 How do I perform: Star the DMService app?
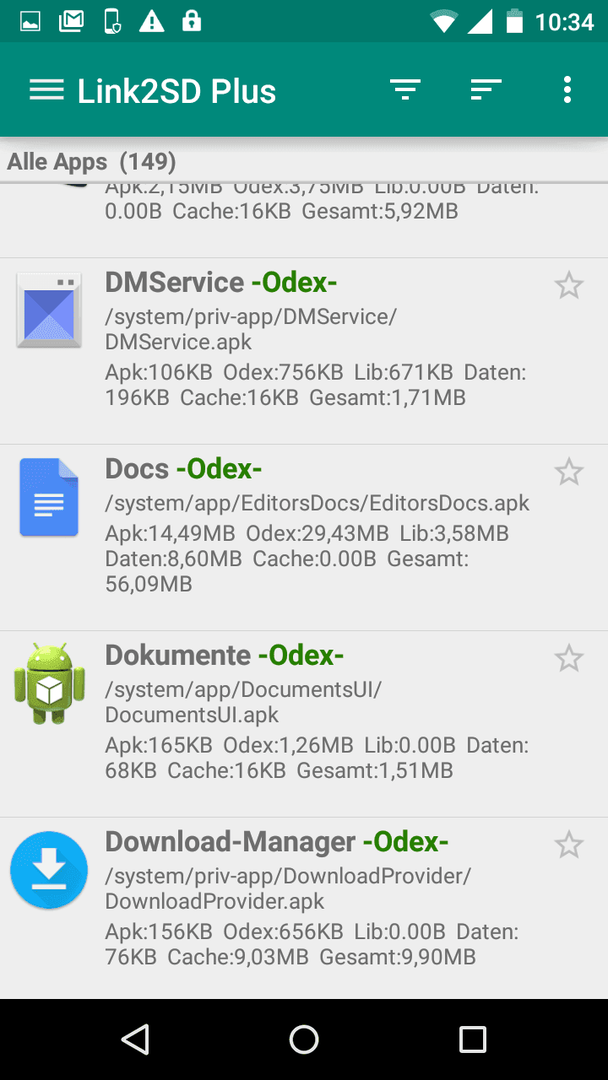click(569, 285)
